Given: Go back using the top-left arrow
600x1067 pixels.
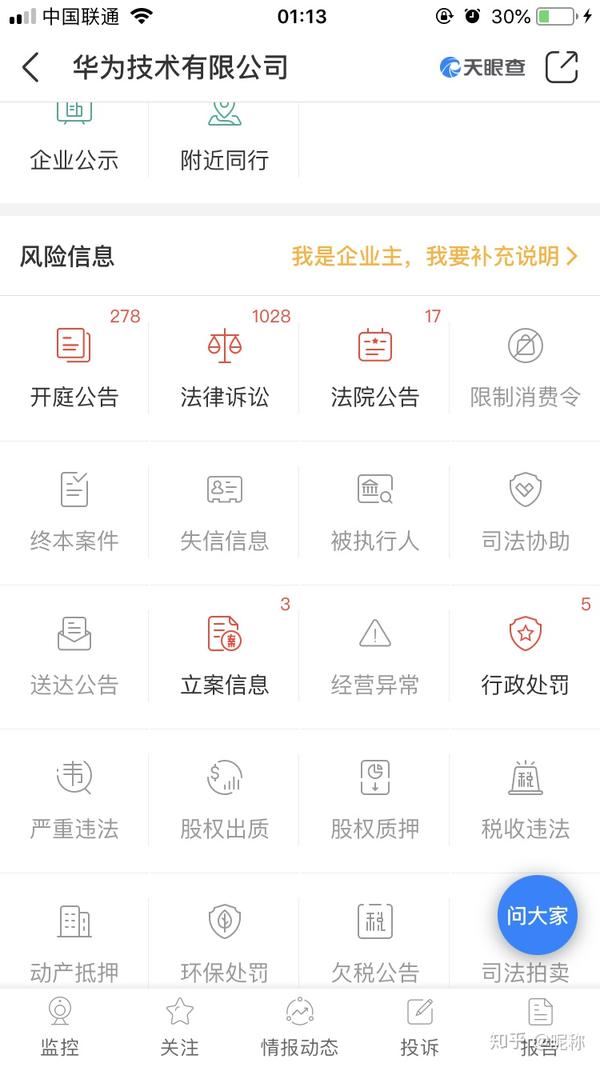Looking at the screenshot, I should [x=31, y=68].
